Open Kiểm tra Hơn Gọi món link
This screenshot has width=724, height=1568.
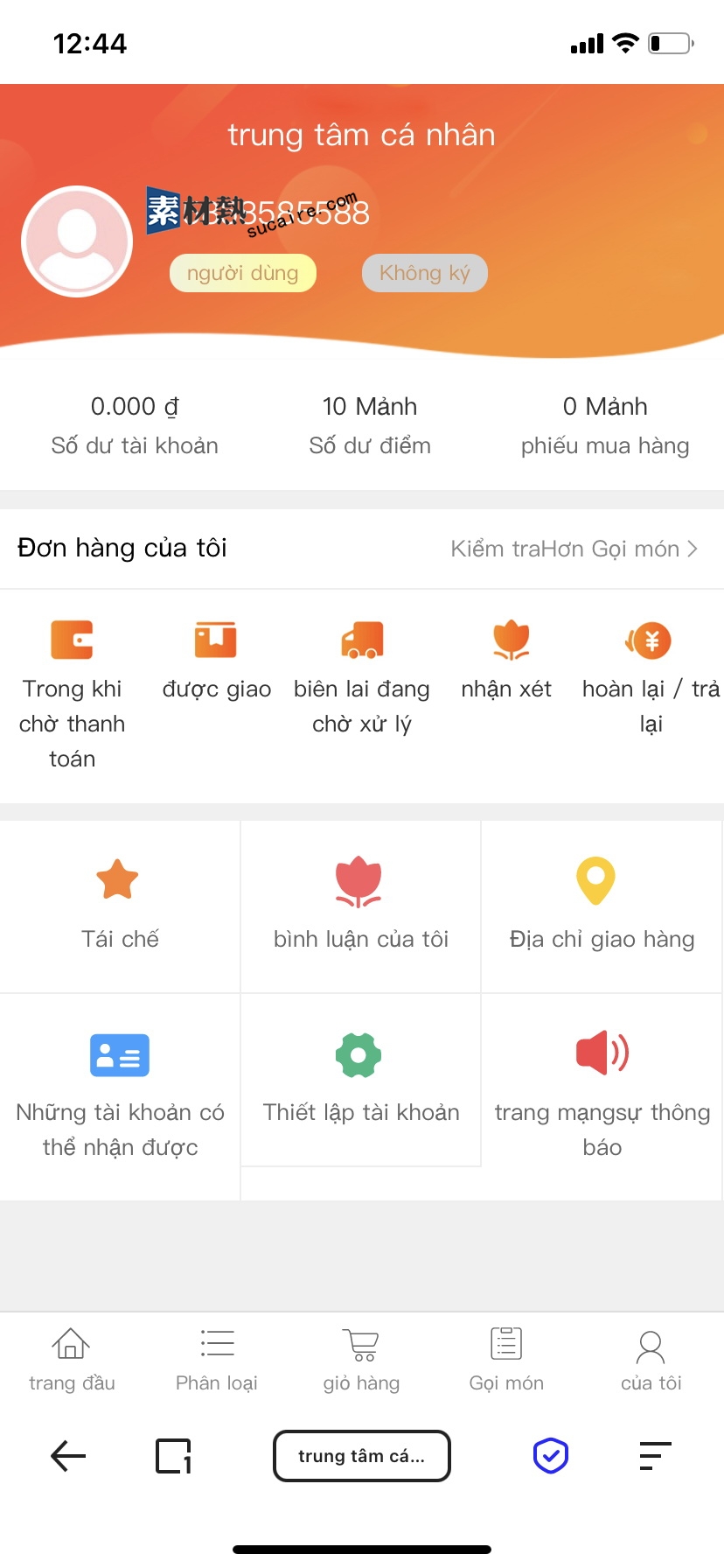click(574, 549)
